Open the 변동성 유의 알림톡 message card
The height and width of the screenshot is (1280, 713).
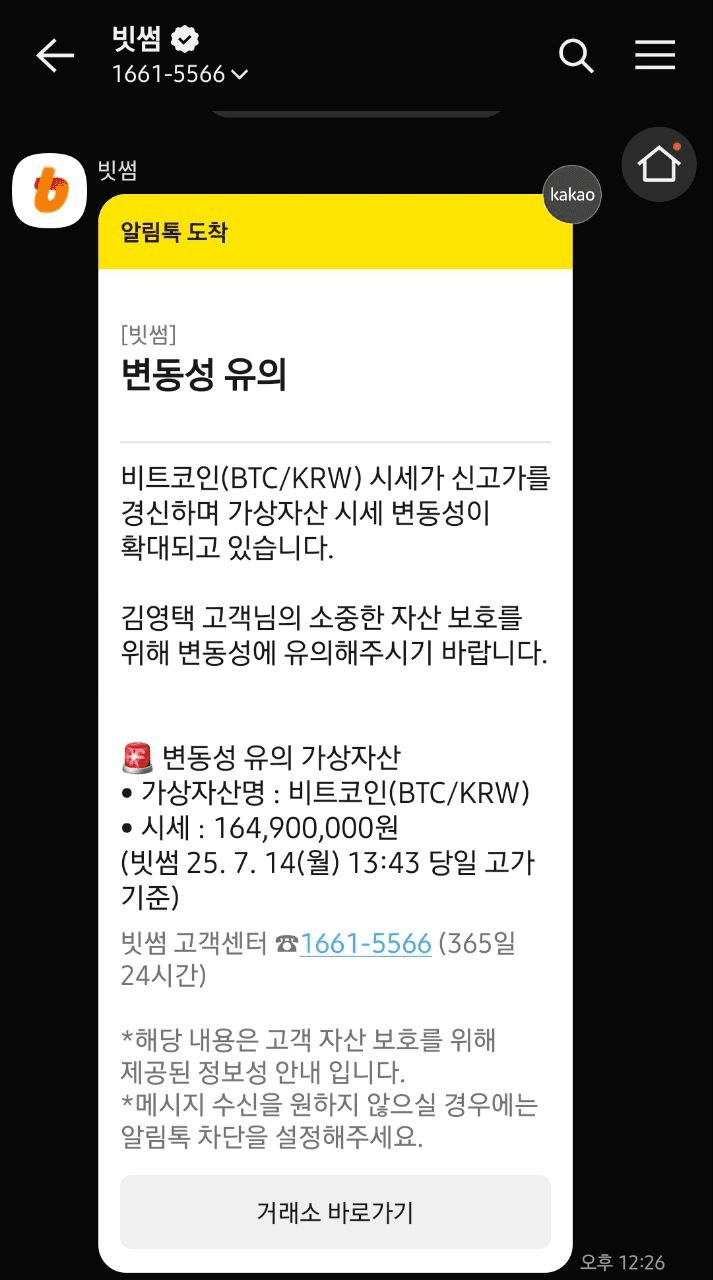click(335, 600)
